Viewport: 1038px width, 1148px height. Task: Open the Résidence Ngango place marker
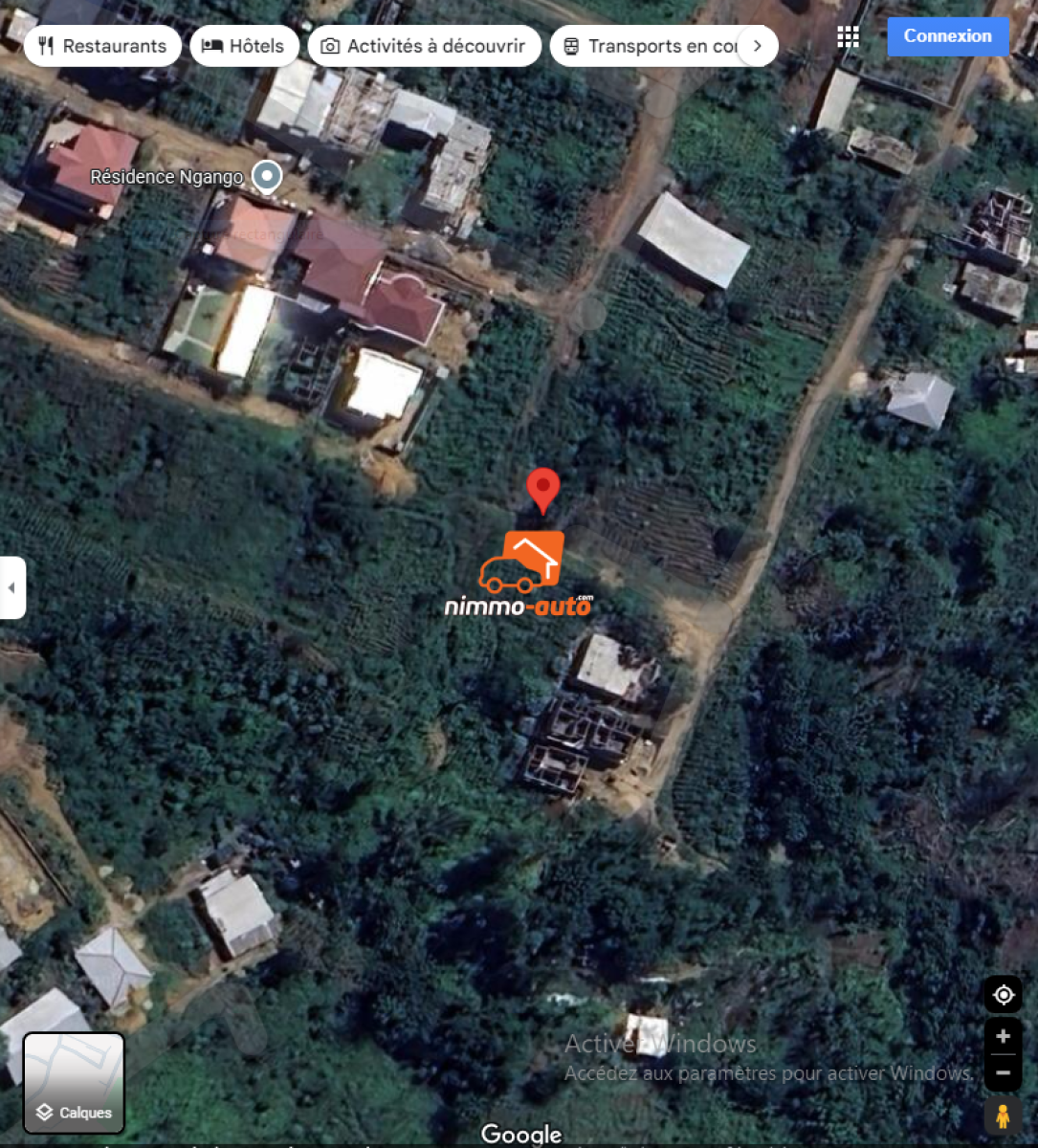pos(266,176)
